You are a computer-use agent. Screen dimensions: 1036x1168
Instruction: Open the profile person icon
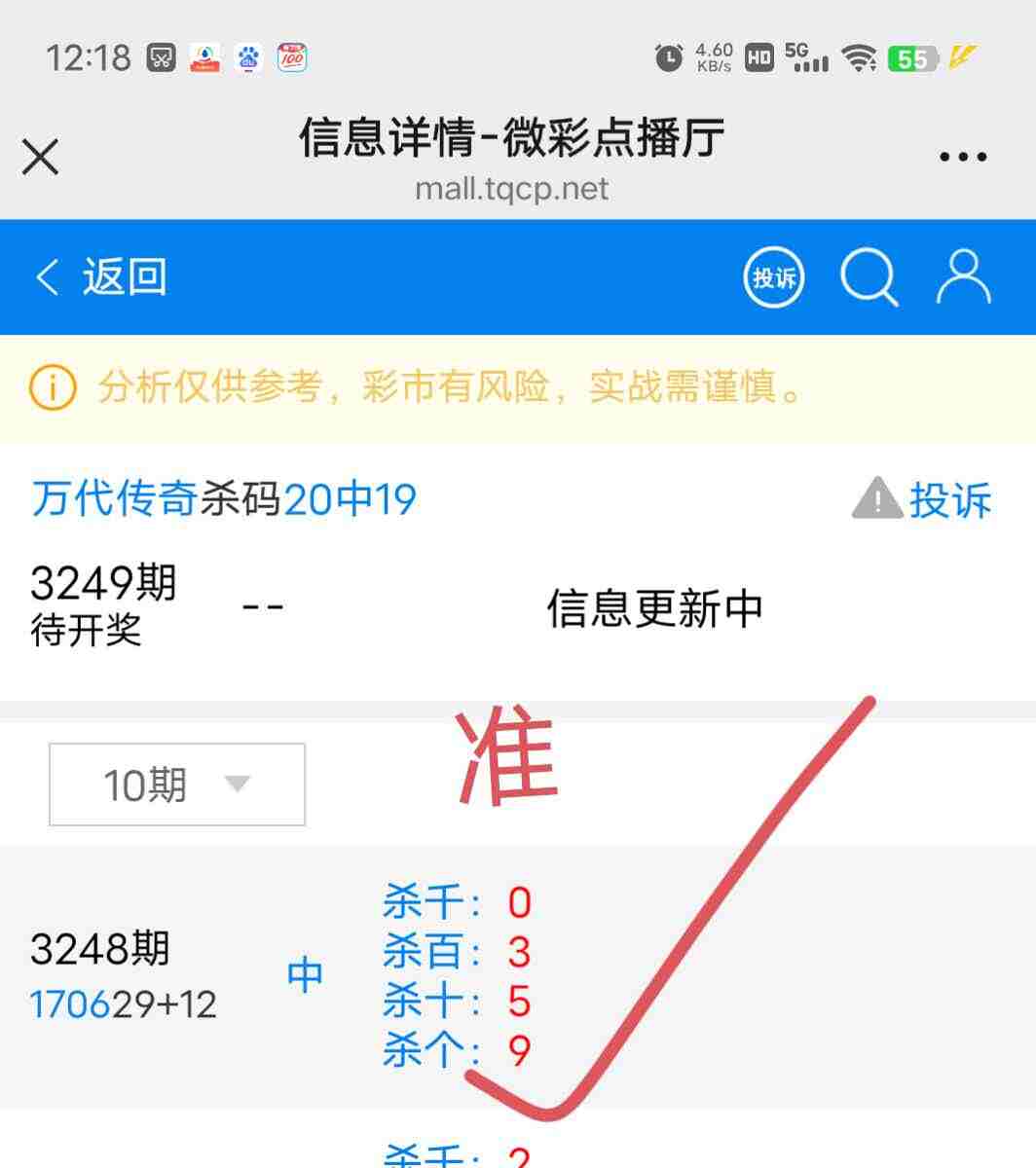point(962,277)
